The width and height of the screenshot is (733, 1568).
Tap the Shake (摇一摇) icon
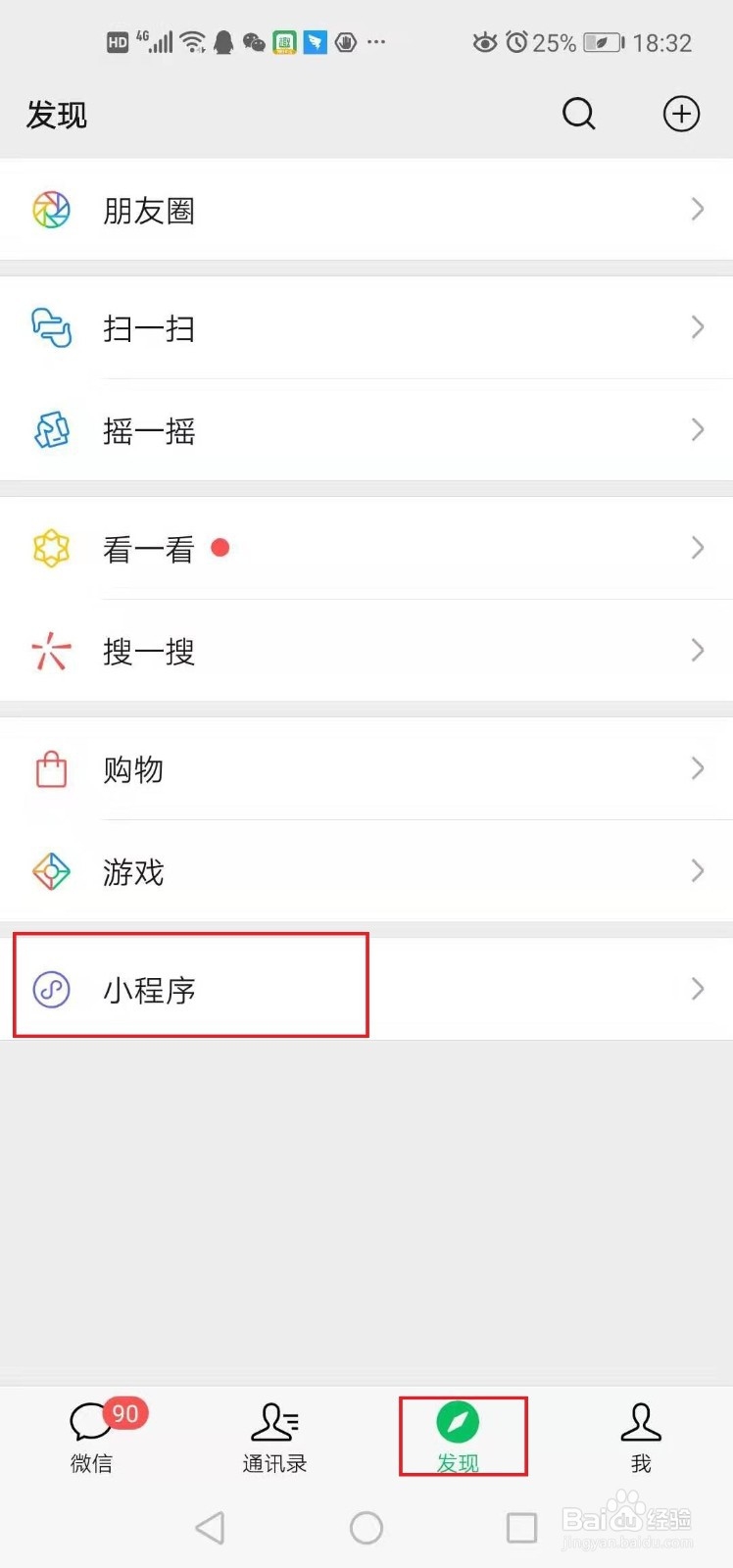click(x=51, y=431)
